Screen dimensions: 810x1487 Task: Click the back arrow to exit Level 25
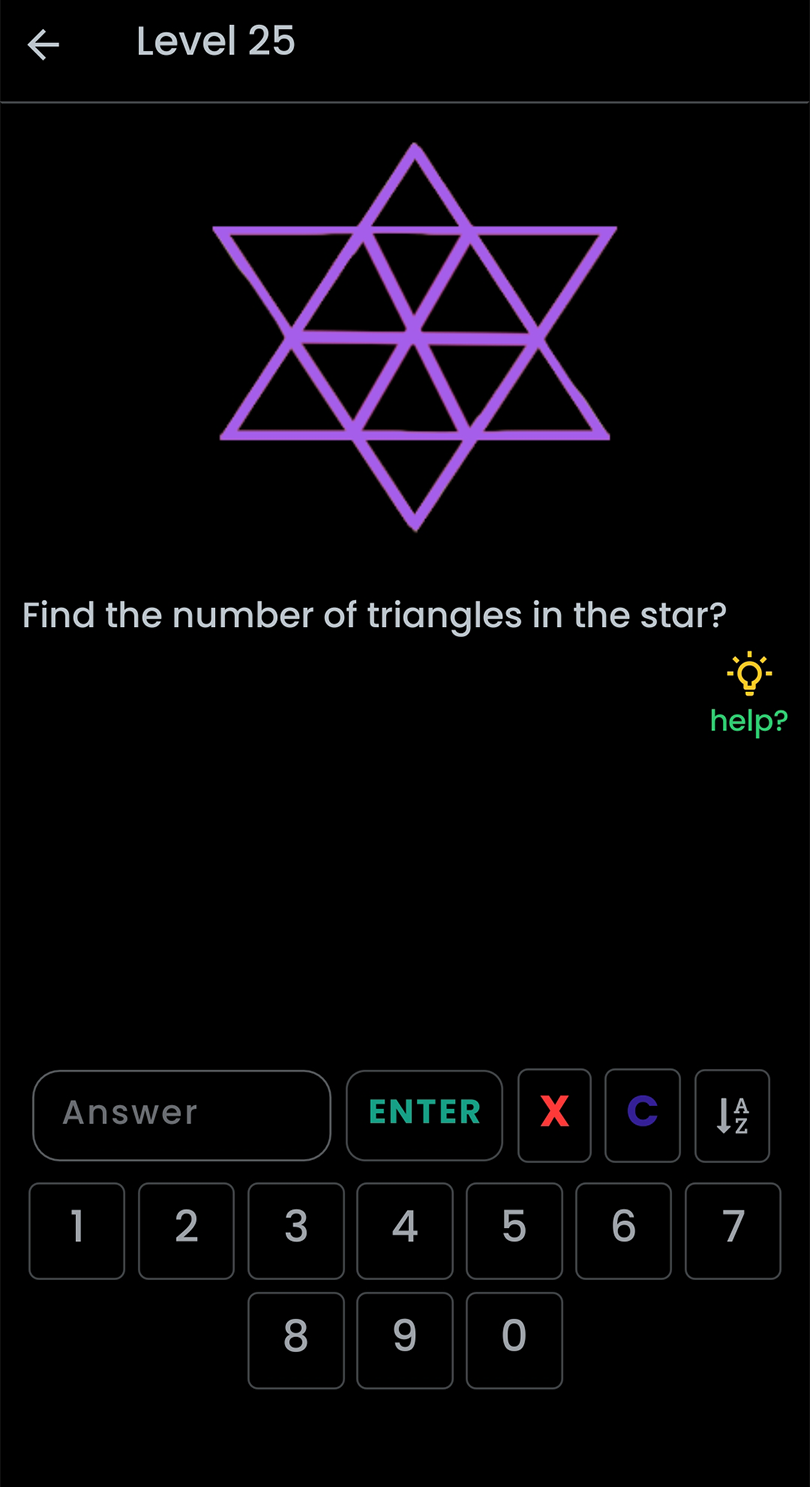click(x=43, y=44)
